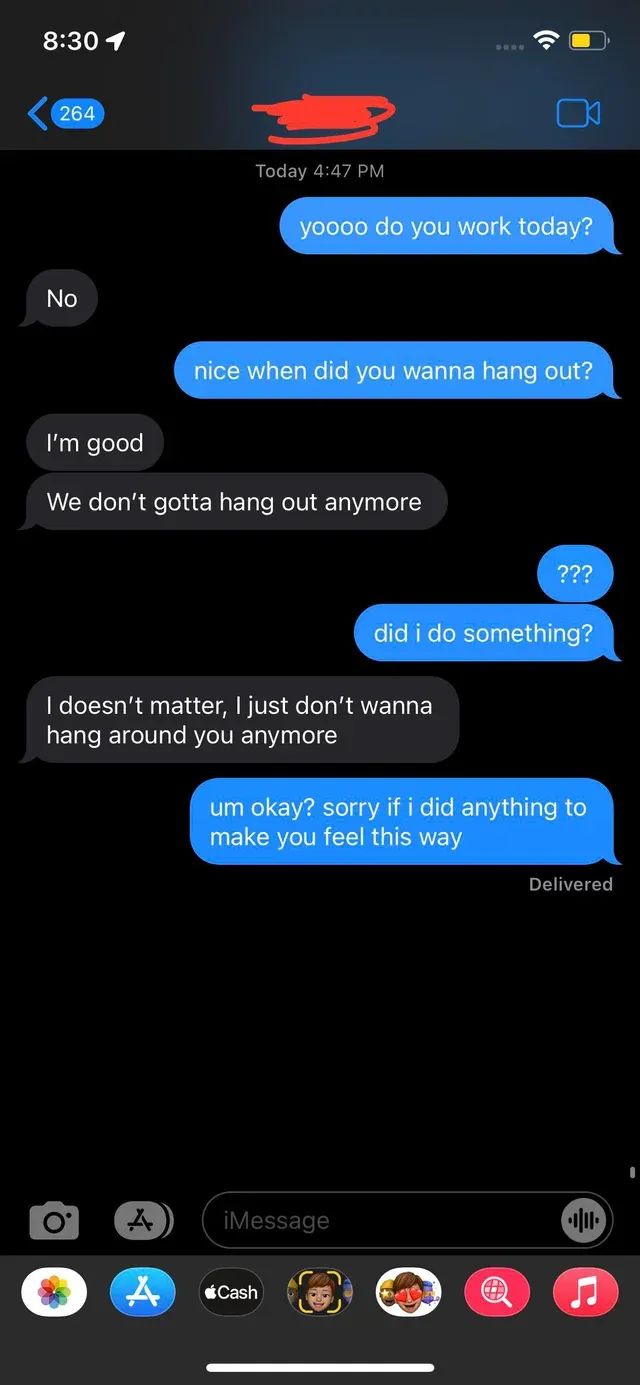The image size is (640, 1385).
Task: Start a FaceTime video call
Action: 578,113
